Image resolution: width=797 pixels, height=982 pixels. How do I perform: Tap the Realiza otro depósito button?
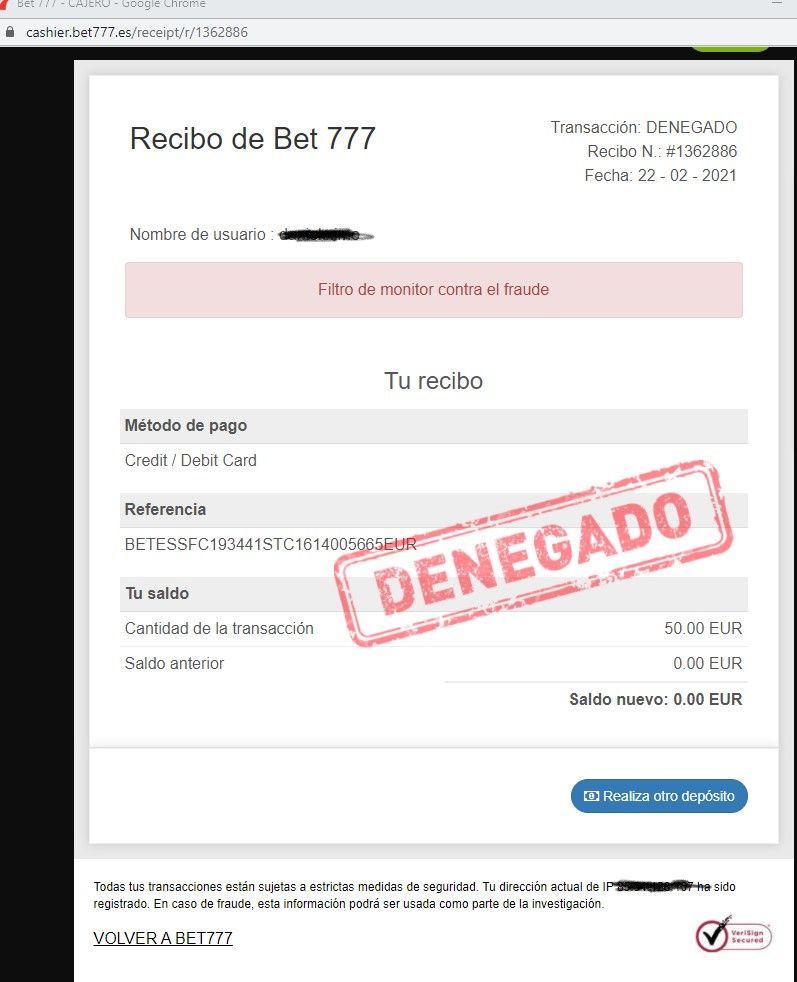[x=659, y=796]
